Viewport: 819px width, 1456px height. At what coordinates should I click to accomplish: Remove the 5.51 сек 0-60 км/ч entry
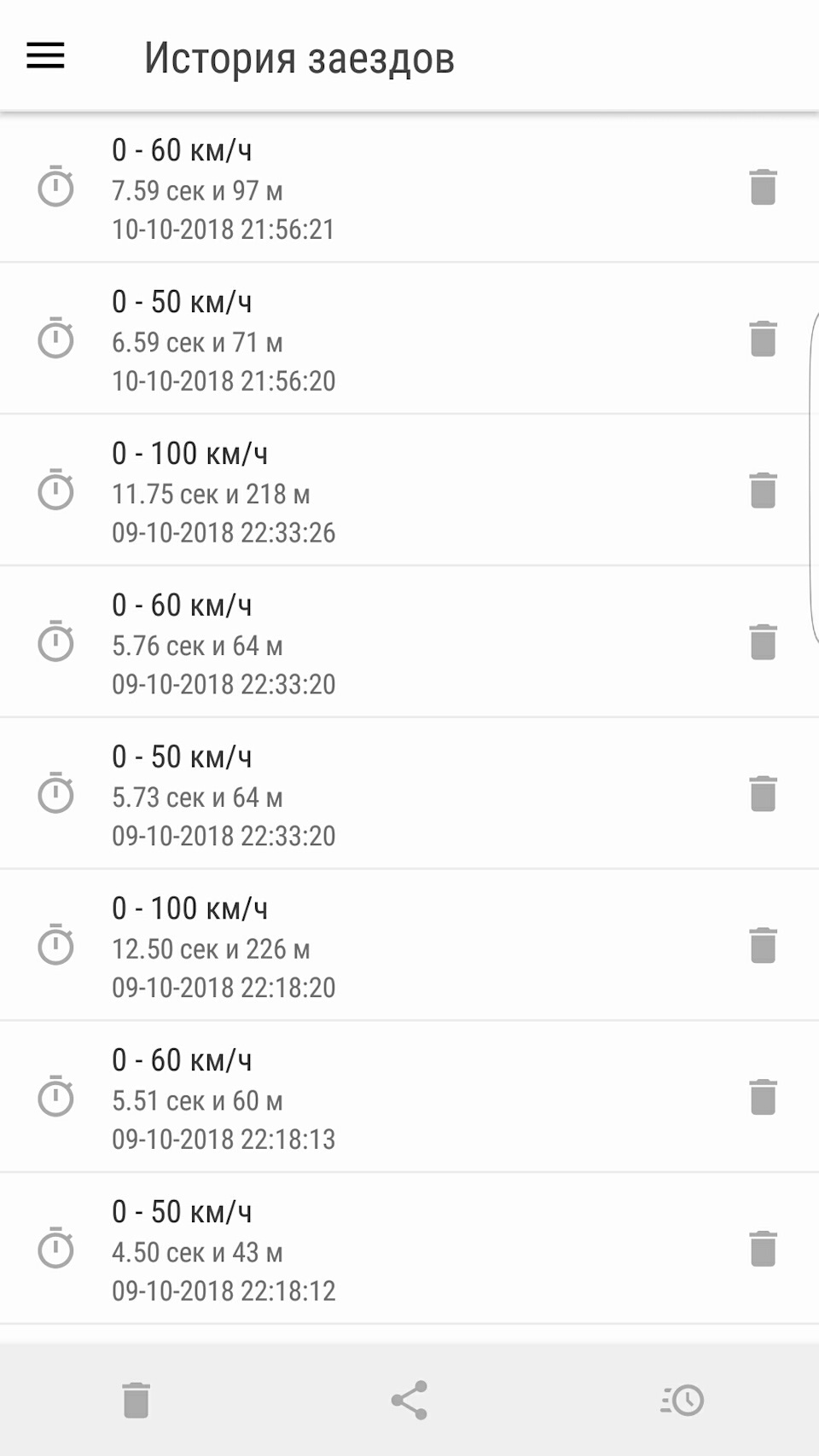pos(763,1098)
